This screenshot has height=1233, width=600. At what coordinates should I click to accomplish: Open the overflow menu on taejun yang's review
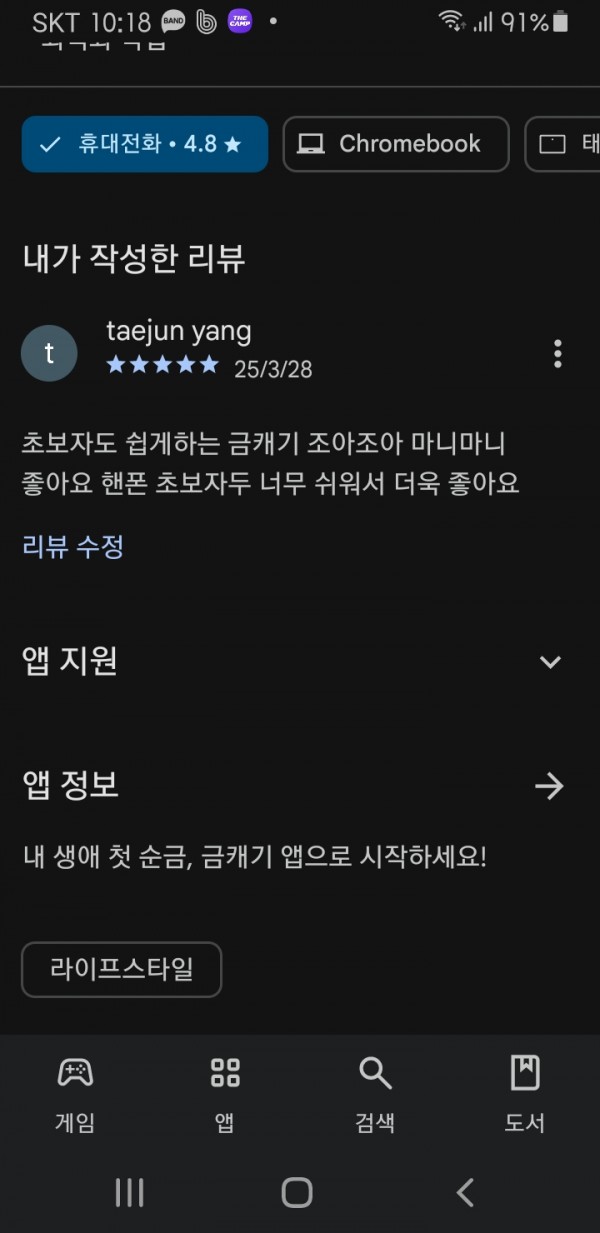(557, 354)
